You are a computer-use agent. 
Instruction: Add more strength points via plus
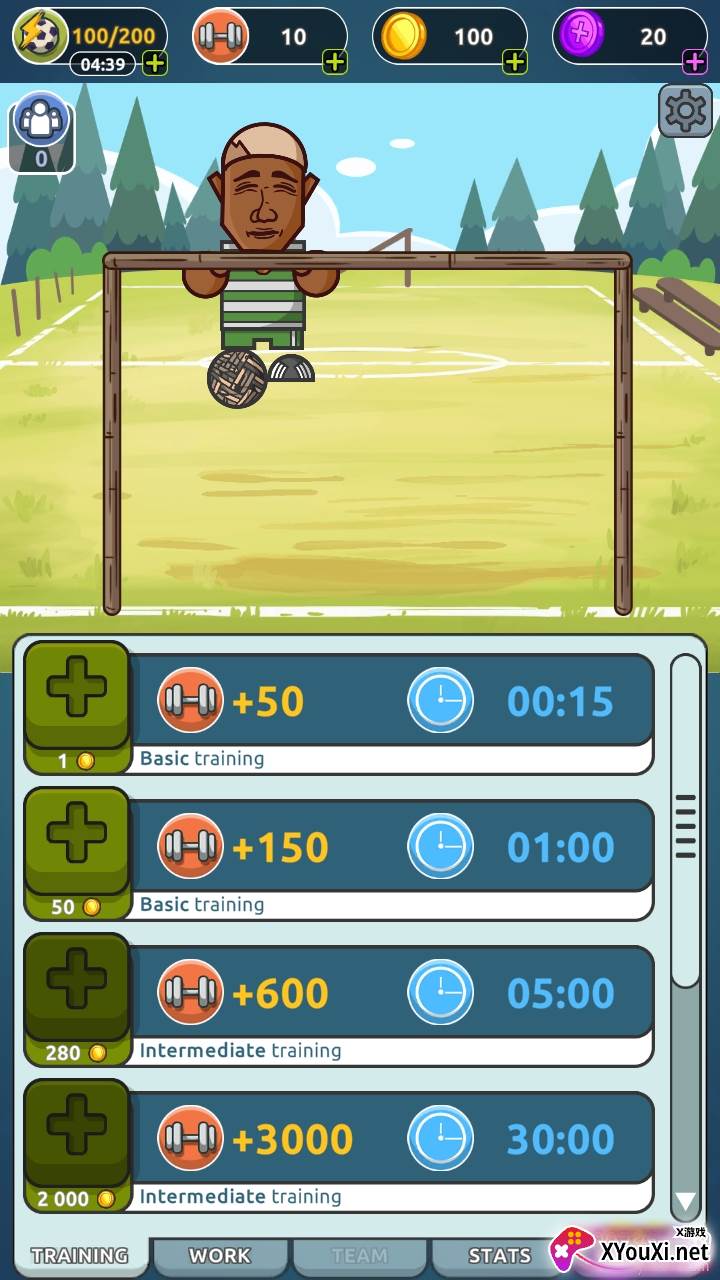pyautogui.click(x=334, y=62)
